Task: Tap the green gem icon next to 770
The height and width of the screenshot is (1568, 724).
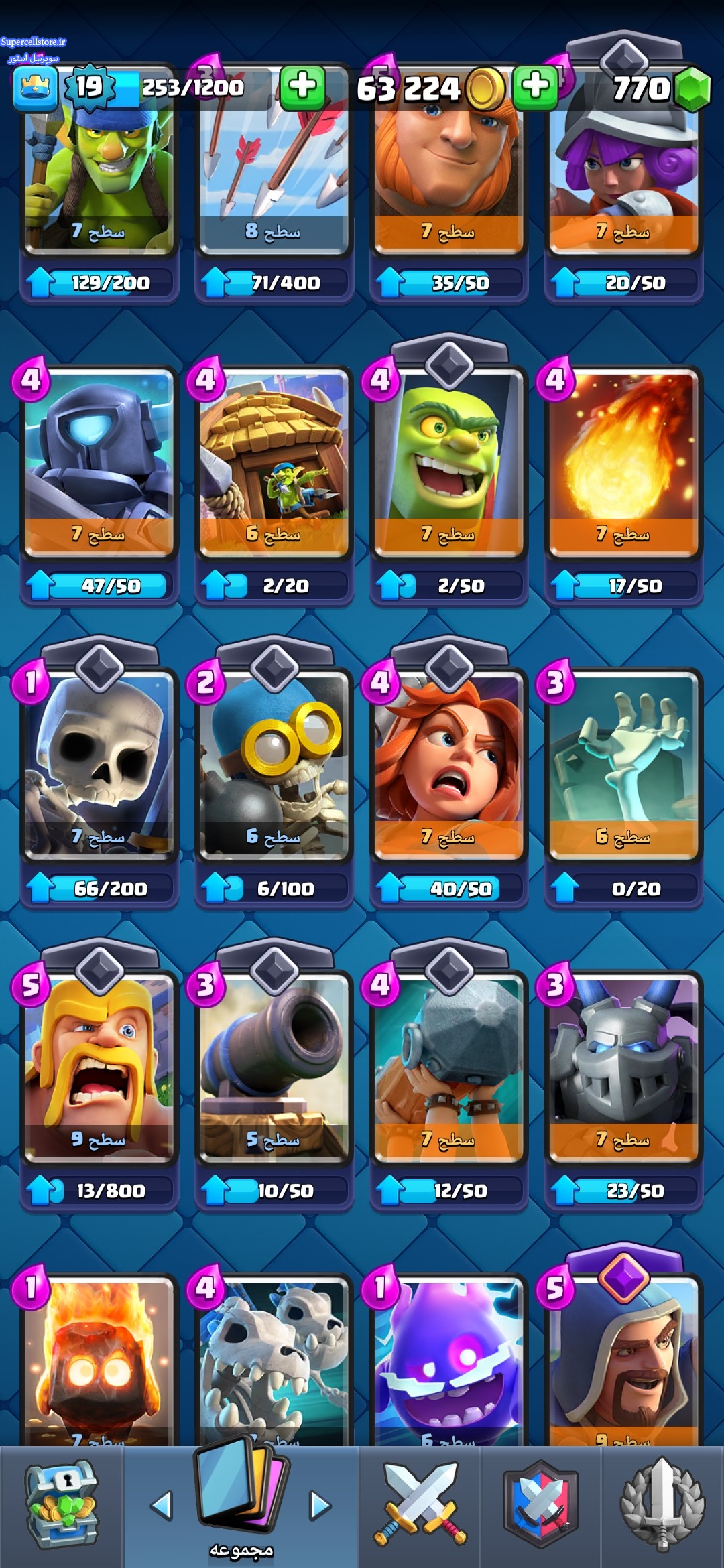Action: click(692, 89)
